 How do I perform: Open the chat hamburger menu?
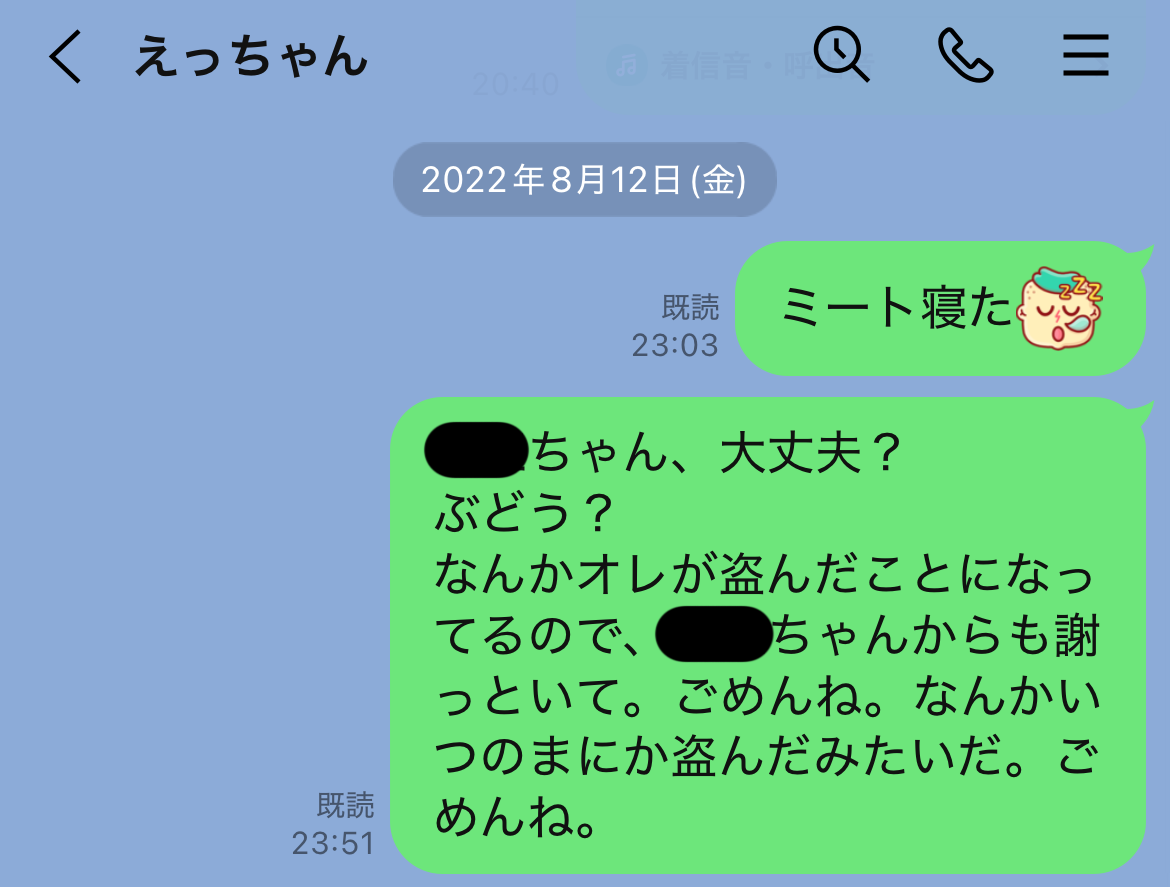[1086, 56]
